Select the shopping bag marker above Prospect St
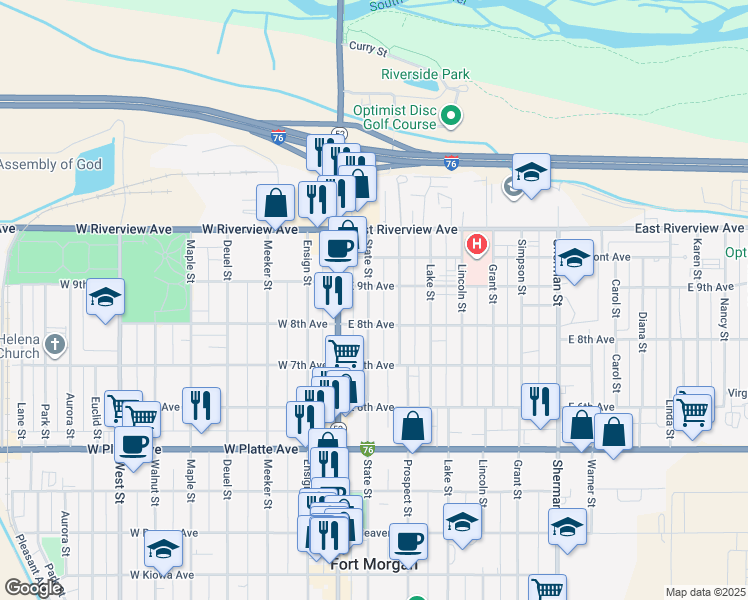748x600 pixels. click(x=413, y=429)
